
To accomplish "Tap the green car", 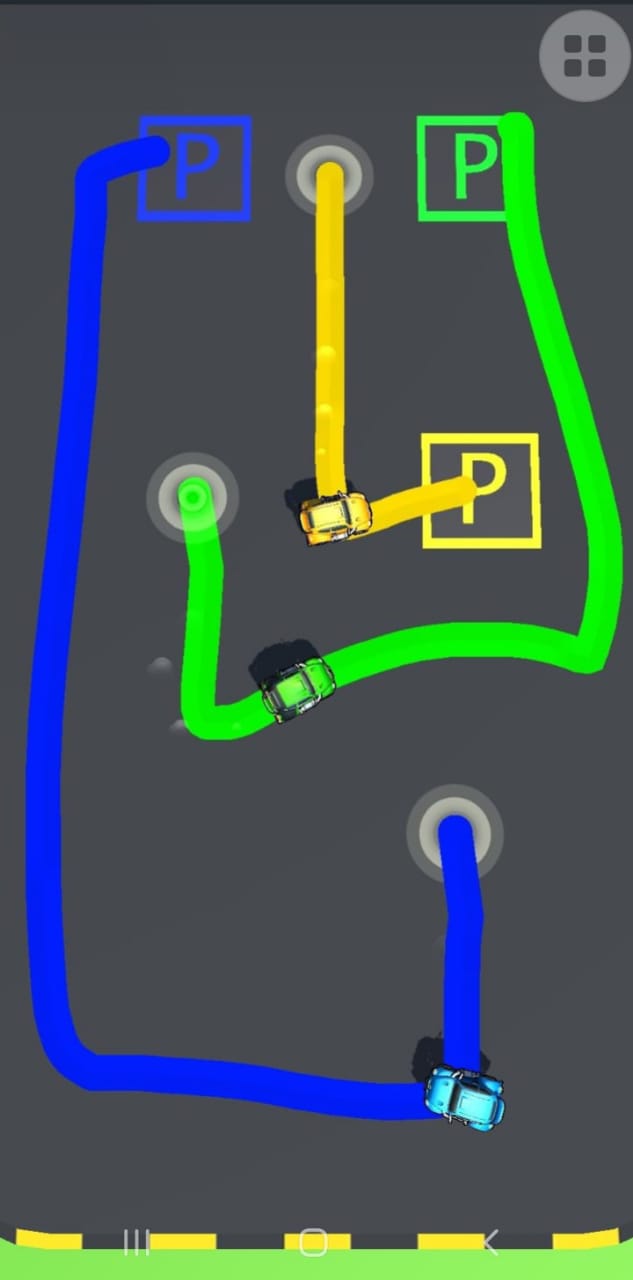I will click(x=298, y=686).
